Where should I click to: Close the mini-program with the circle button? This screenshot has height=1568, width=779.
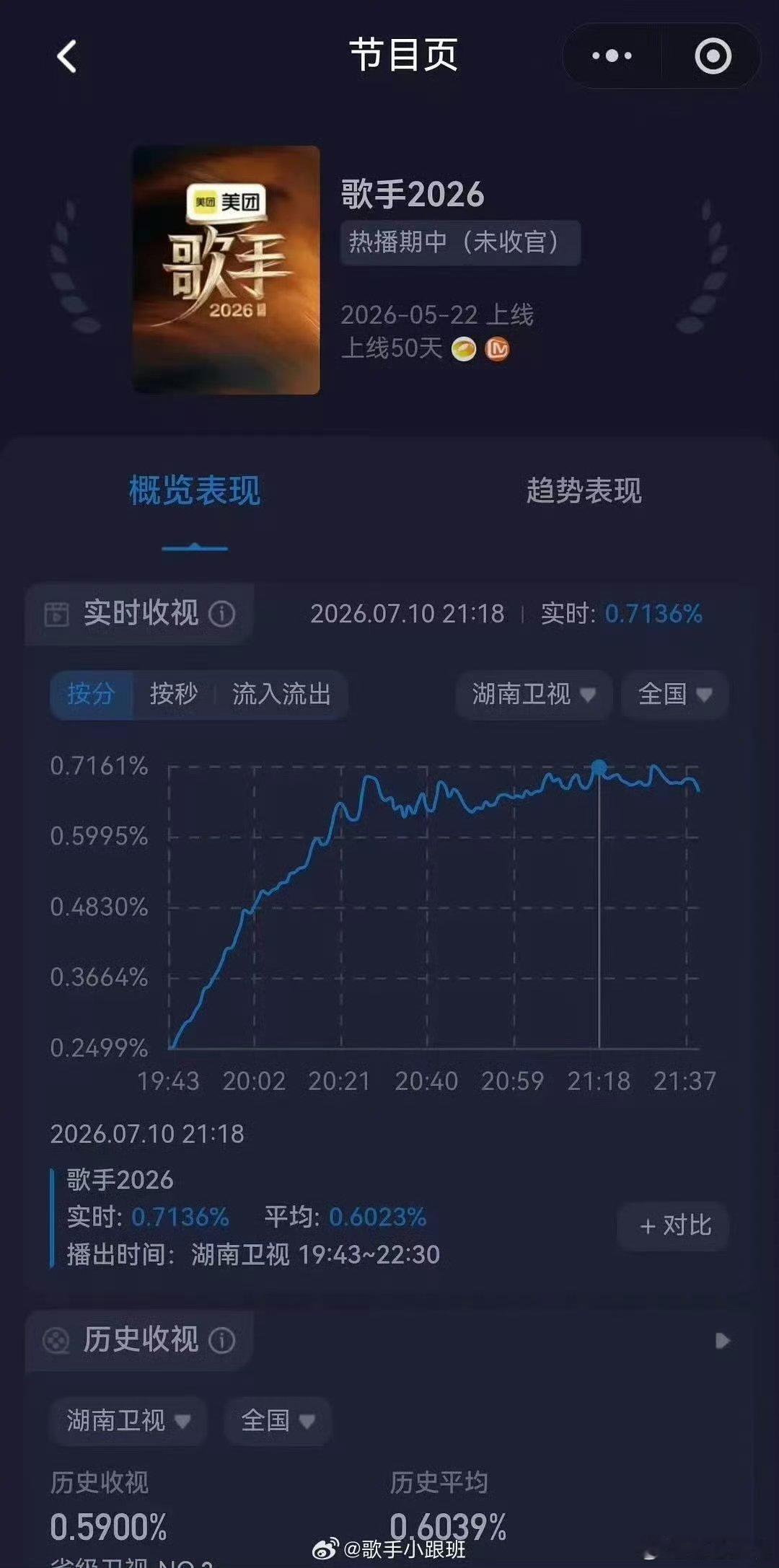(x=713, y=56)
